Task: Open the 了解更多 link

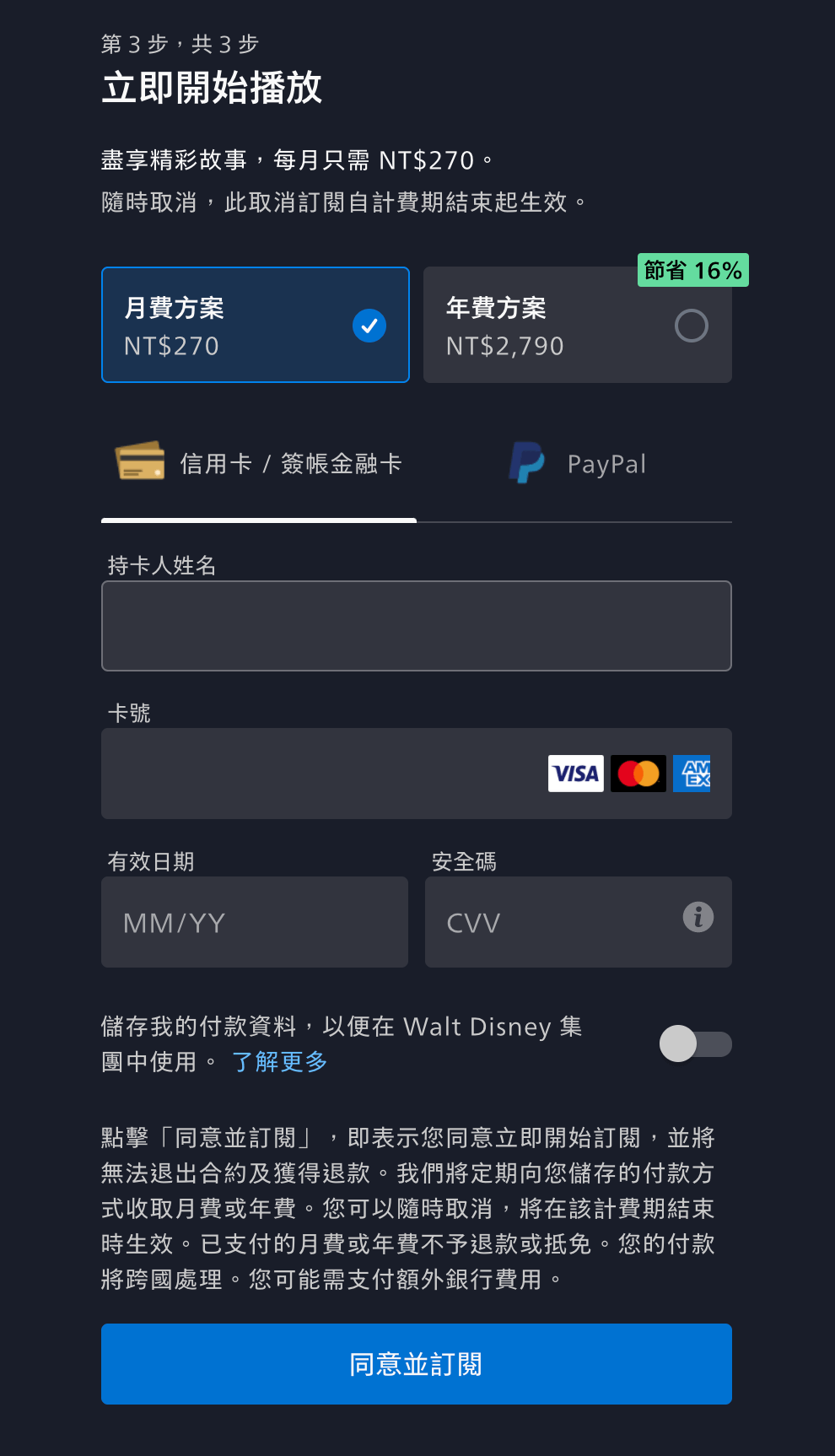Action: [x=279, y=1062]
